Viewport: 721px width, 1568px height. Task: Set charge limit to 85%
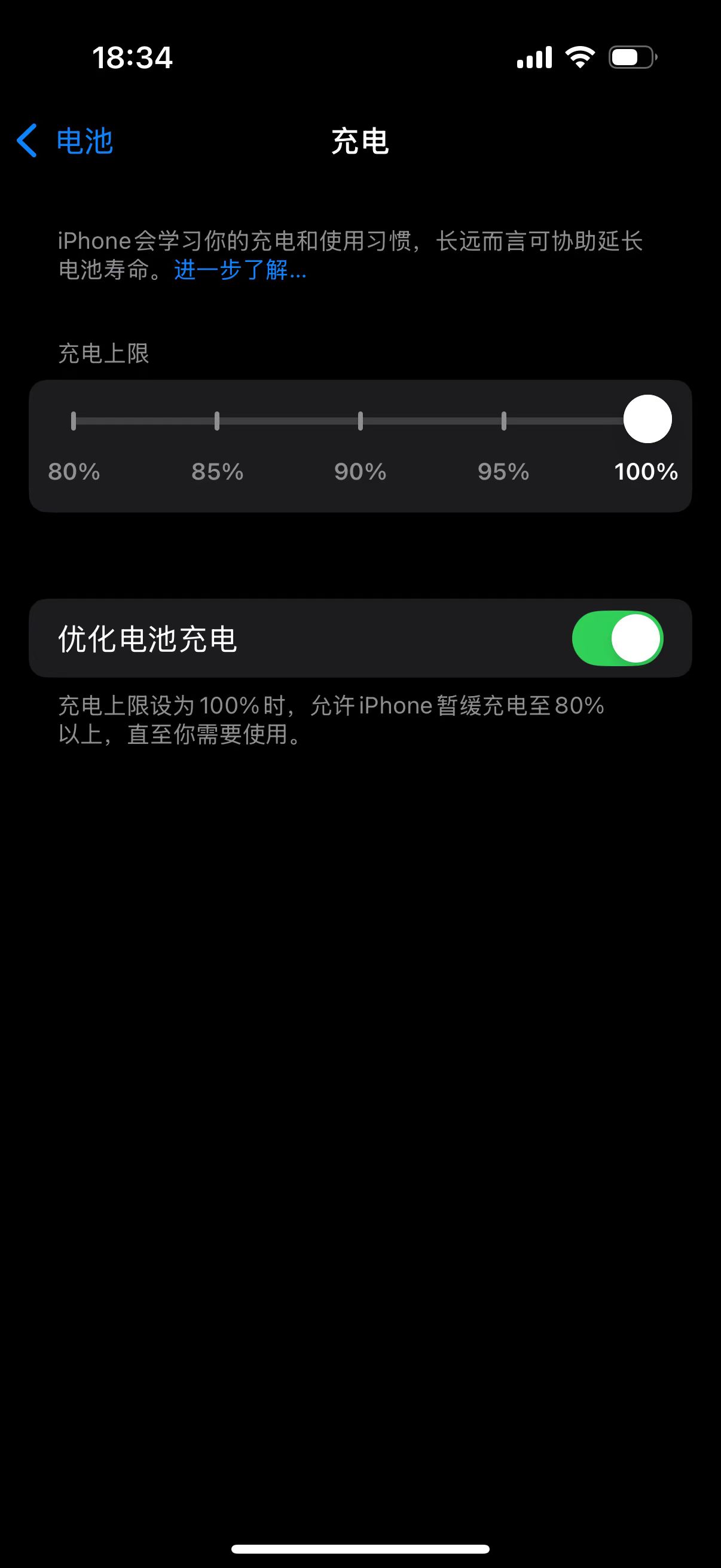(x=217, y=420)
